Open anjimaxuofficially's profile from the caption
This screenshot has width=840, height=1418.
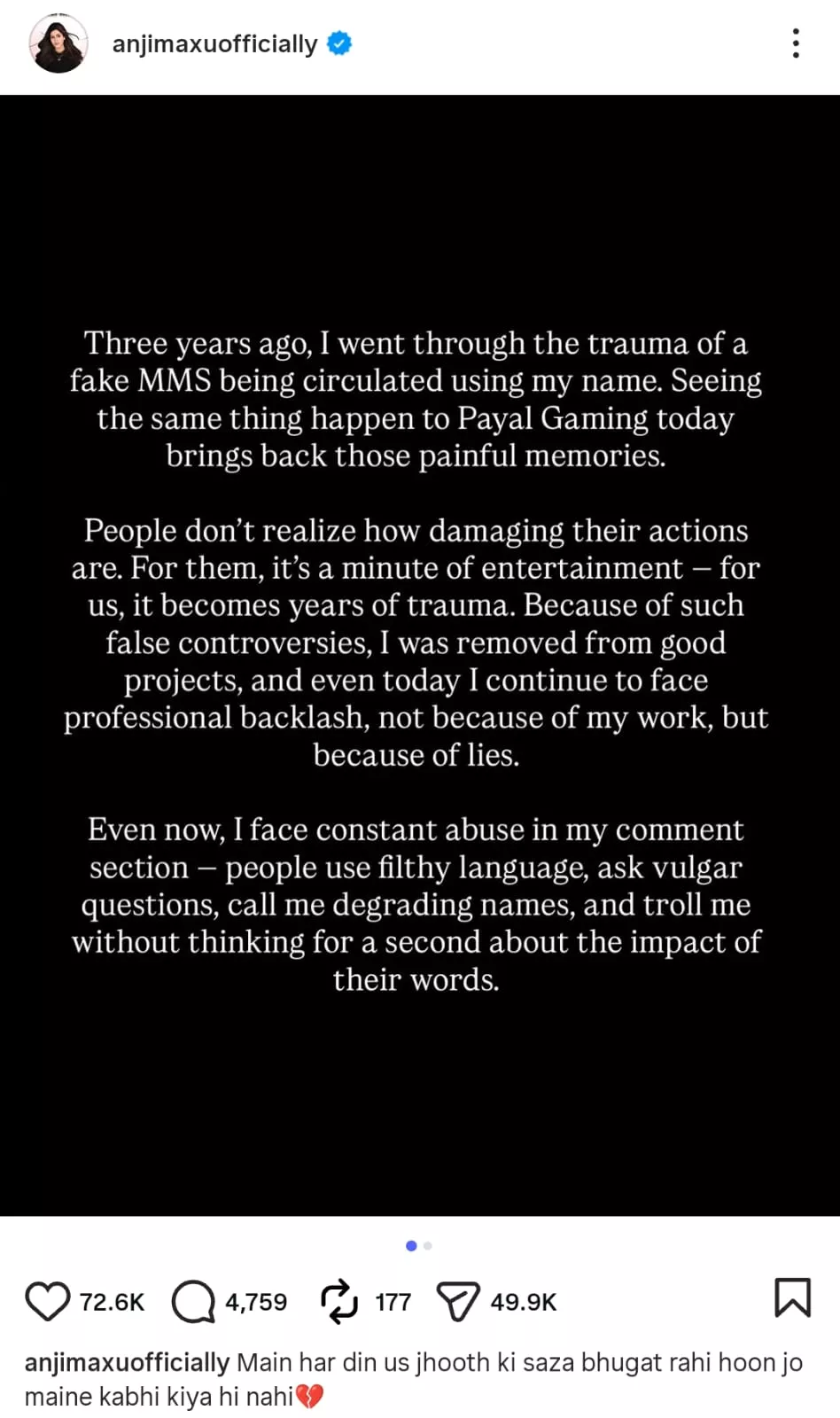coord(127,1362)
